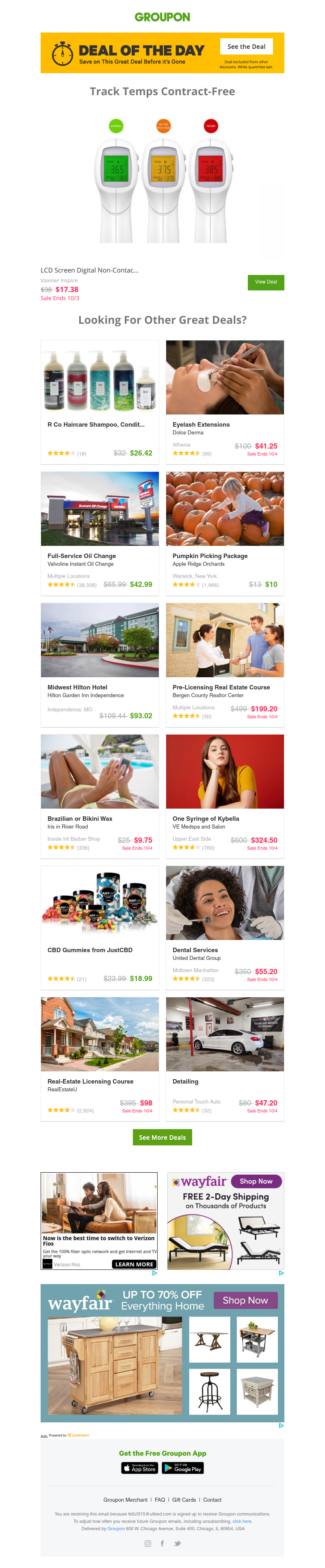
Task: Open the Gift Cards footer link
Action: [x=184, y=1499]
